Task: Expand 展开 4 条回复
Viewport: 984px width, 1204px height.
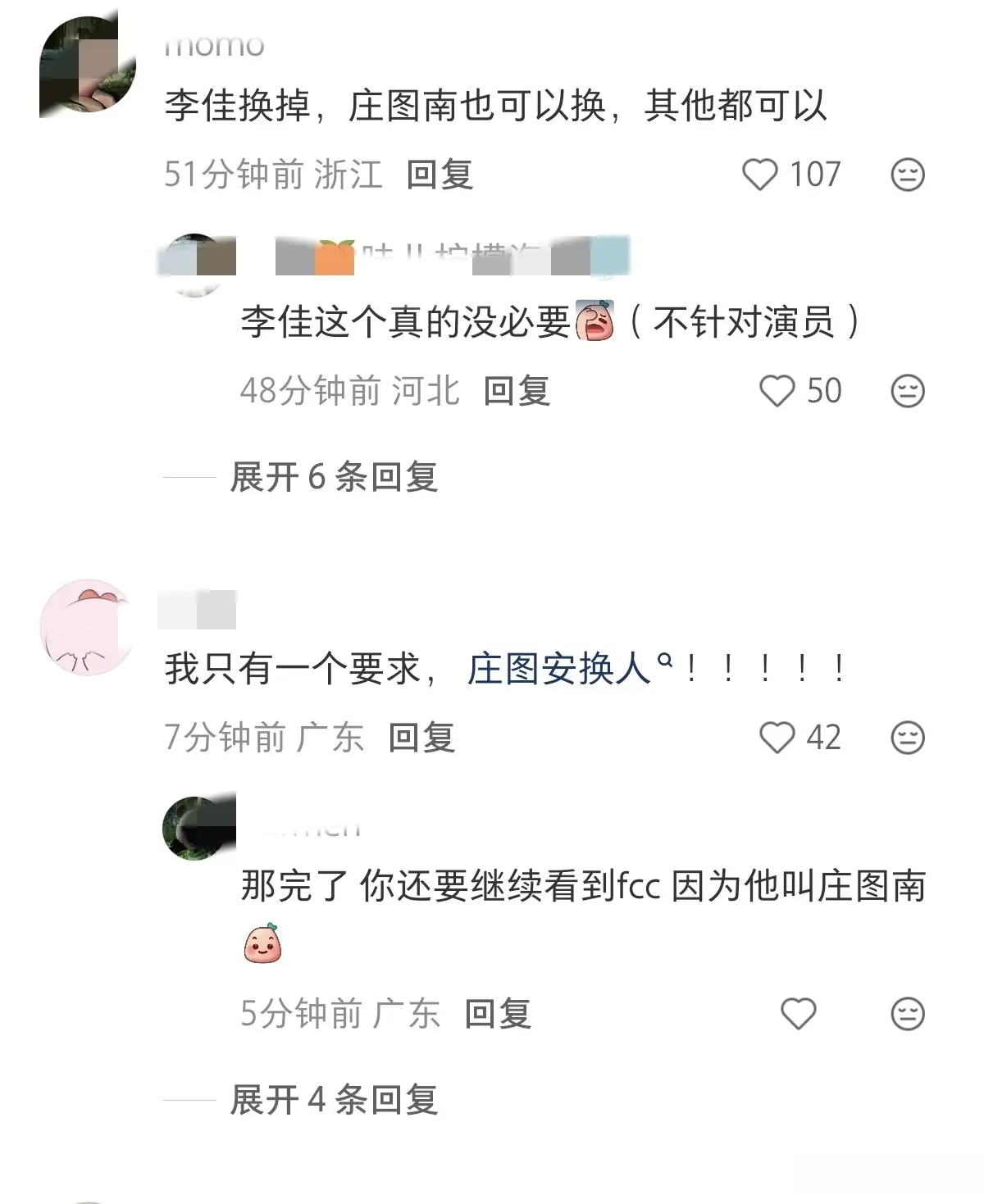Action: [x=334, y=1100]
